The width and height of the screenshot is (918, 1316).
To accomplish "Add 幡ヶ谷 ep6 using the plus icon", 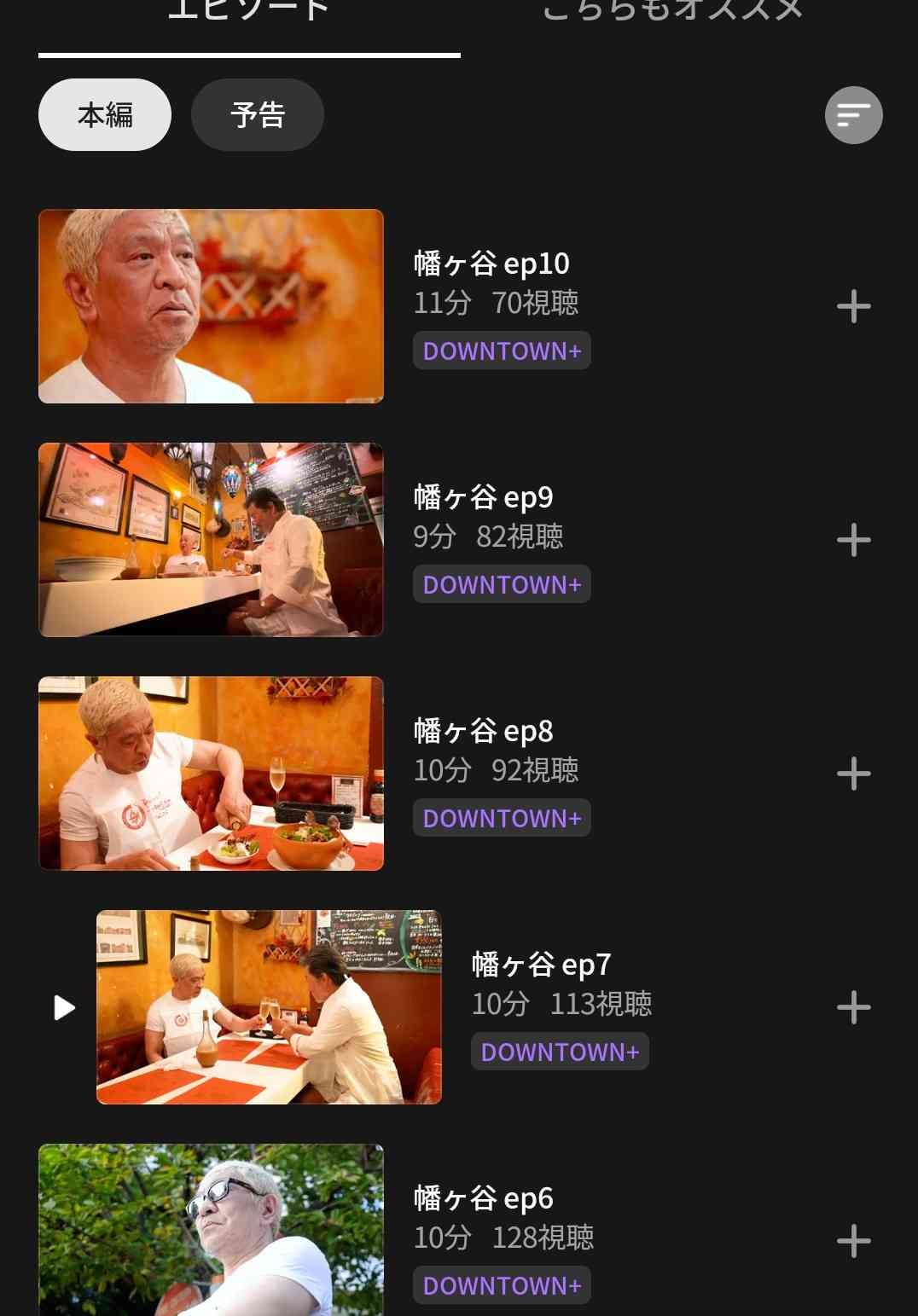I will point(853,1241).
